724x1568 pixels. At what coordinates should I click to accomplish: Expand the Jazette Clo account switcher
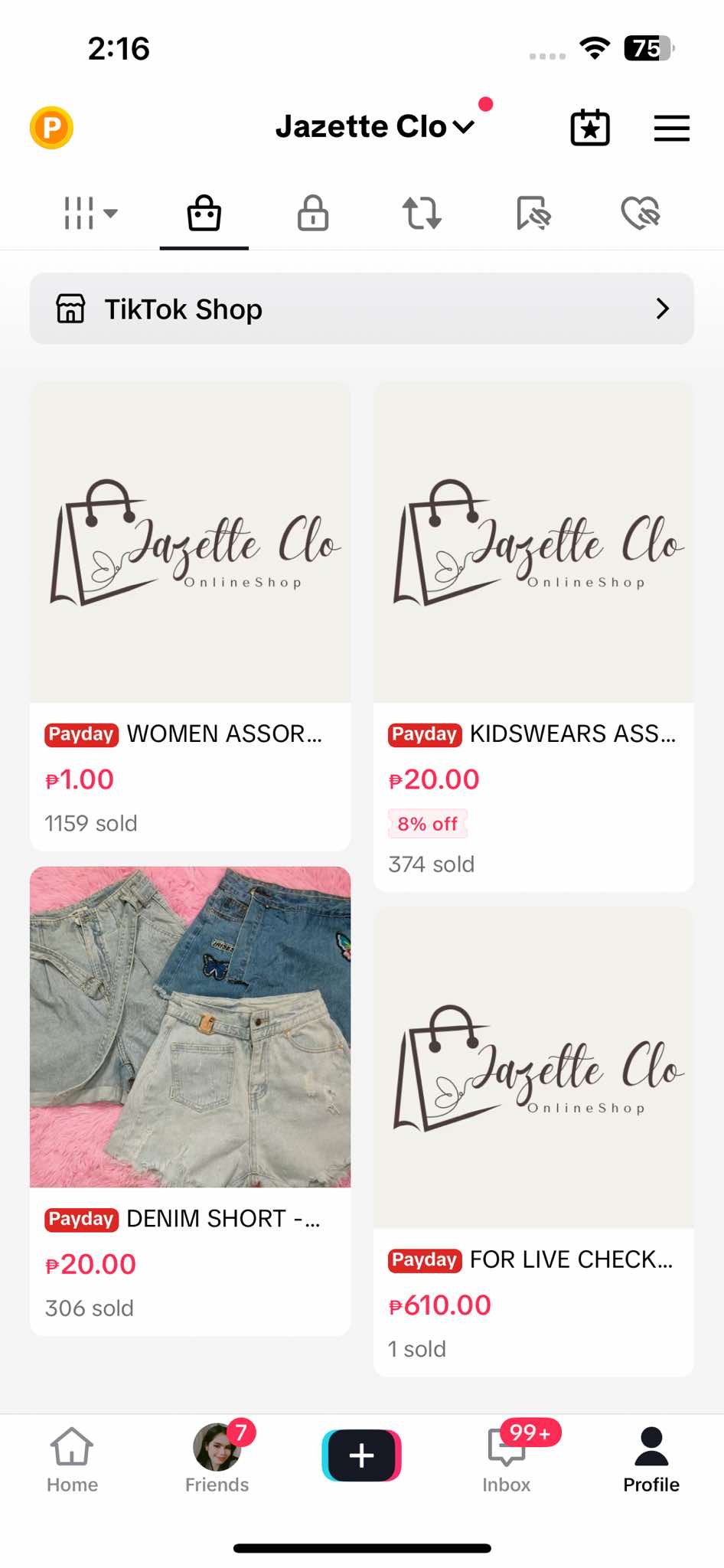375,126
